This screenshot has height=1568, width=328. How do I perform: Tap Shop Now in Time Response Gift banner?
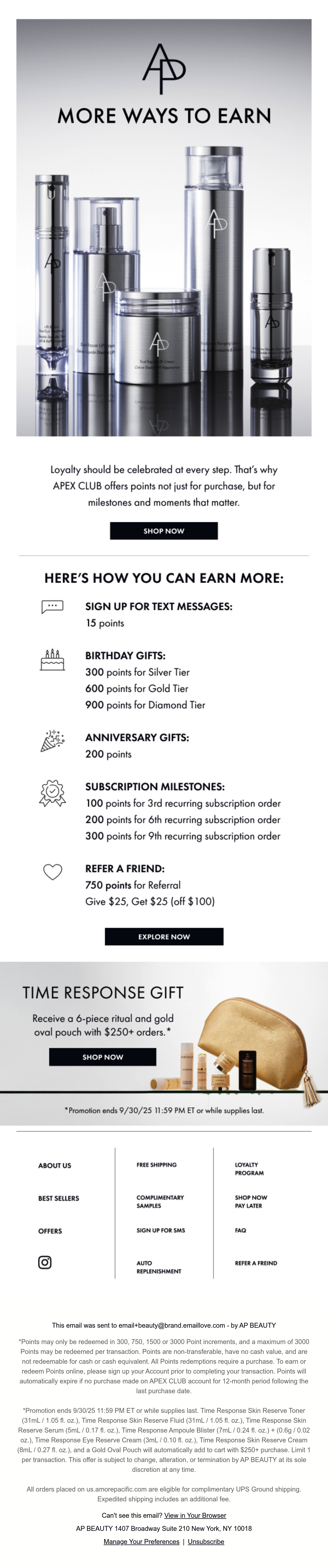[x=102, y=1057]
